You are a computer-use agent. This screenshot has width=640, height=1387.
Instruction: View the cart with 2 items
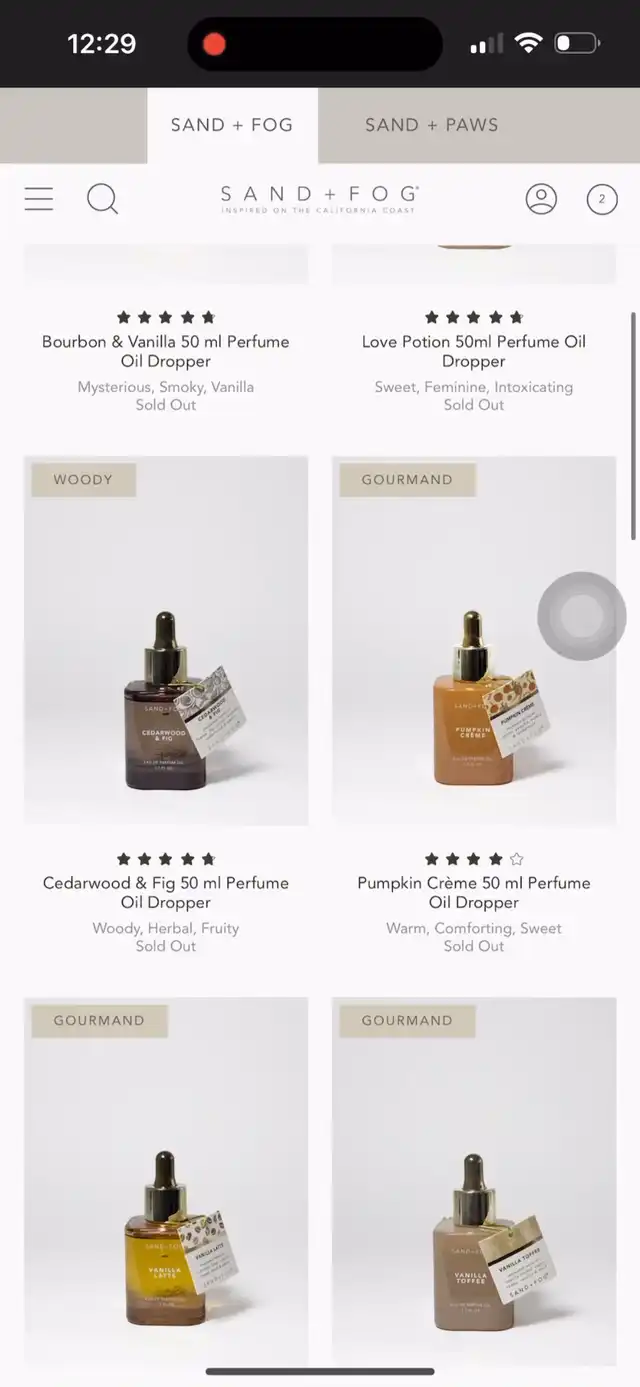pos(602,199)
